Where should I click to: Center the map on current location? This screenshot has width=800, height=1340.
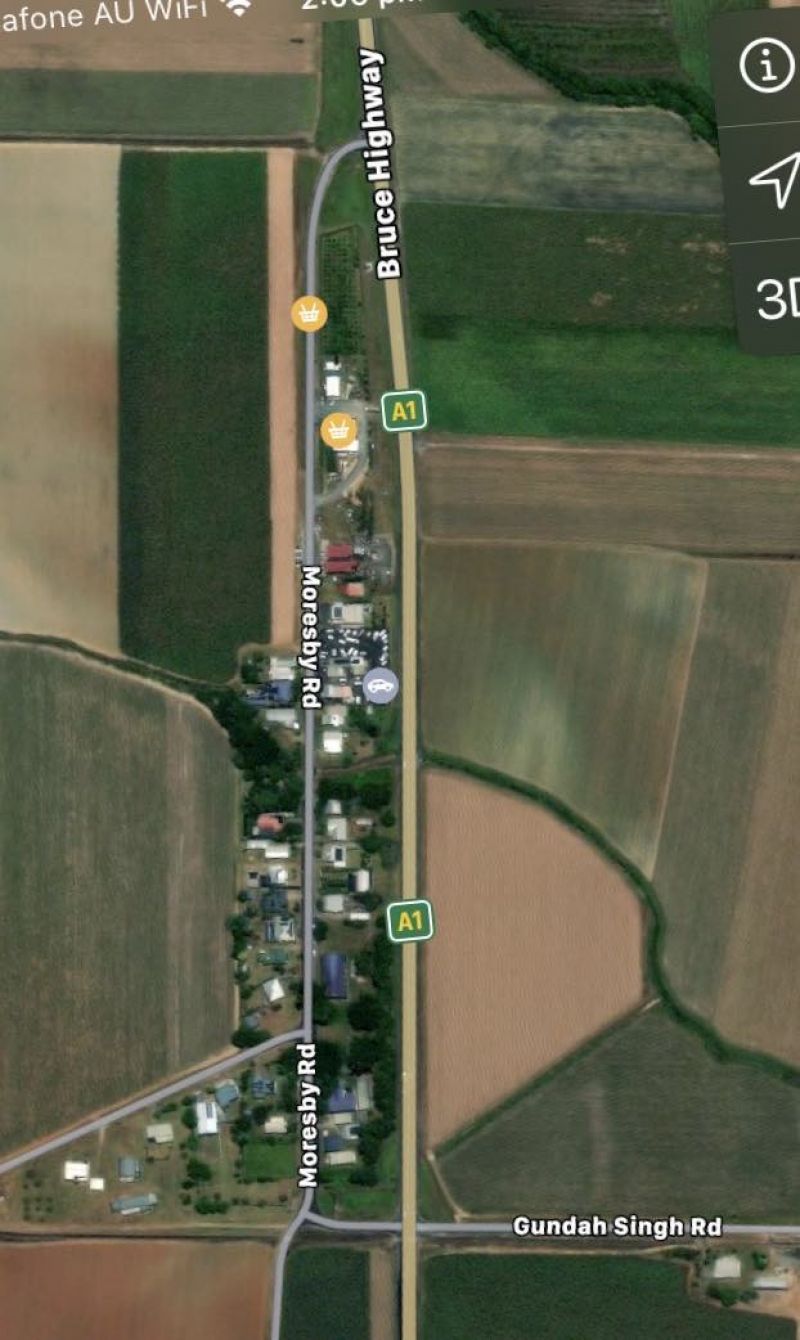(x=774, y=180)
